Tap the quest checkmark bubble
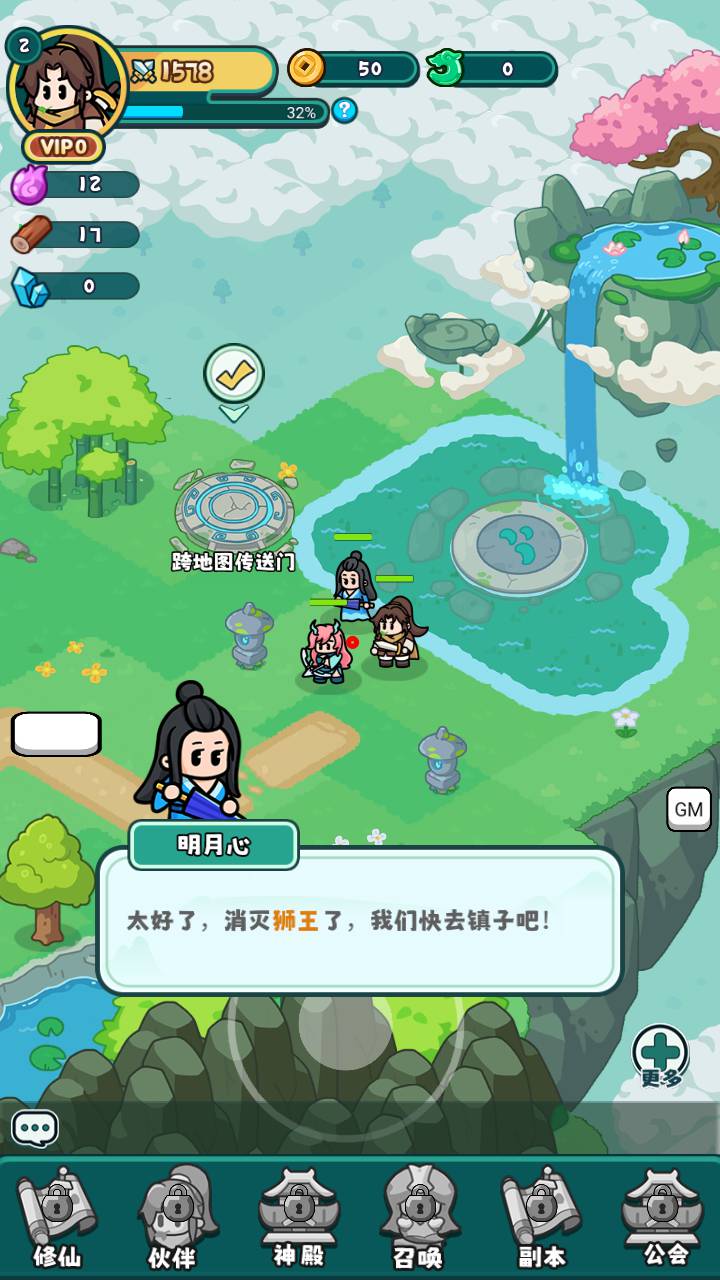The width and height of the screenshot is (720, 1280). pos(234,375)
